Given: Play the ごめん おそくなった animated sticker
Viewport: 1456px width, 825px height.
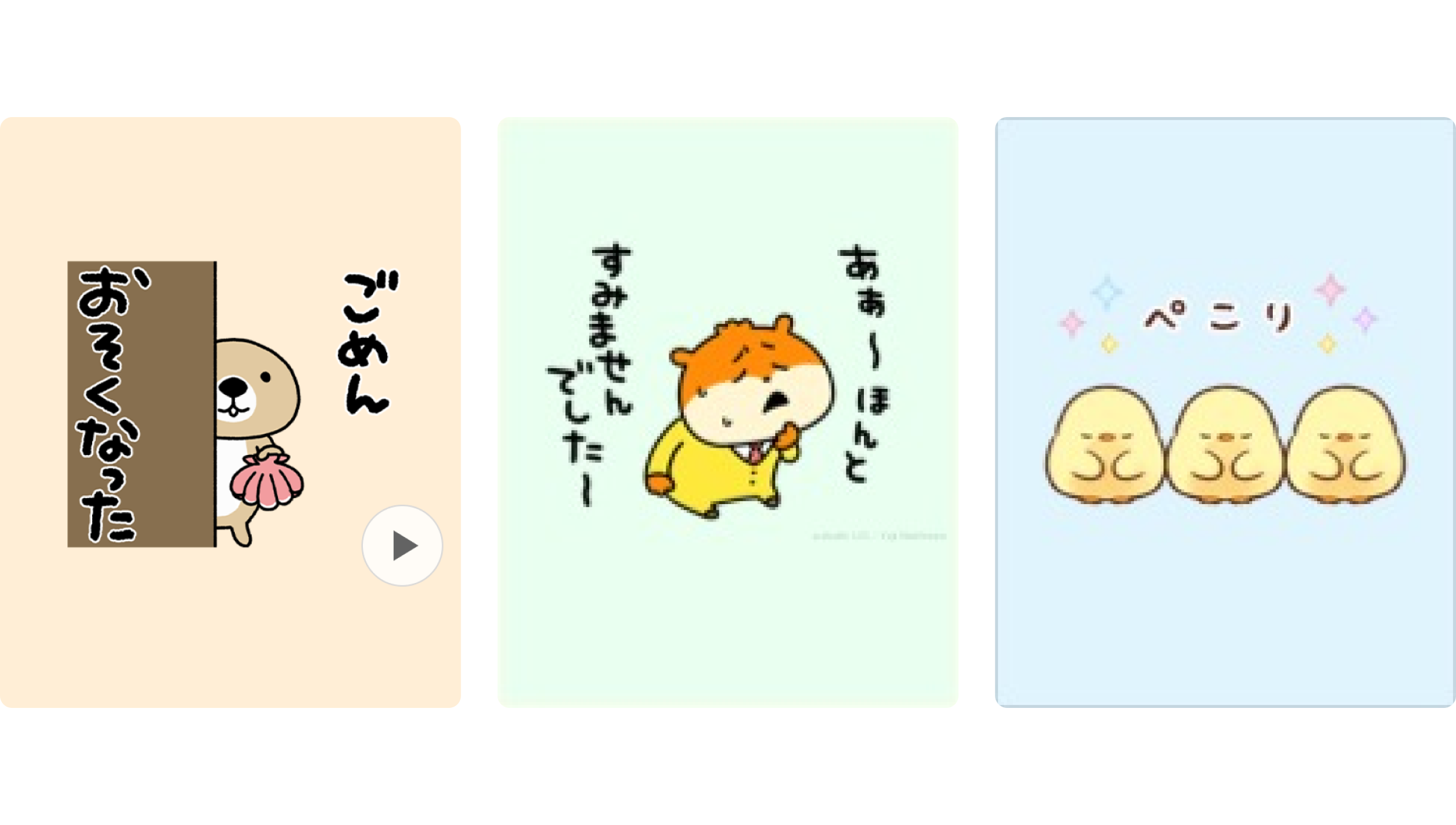Looking at the screenshot, I should click(x=402, y=545).
